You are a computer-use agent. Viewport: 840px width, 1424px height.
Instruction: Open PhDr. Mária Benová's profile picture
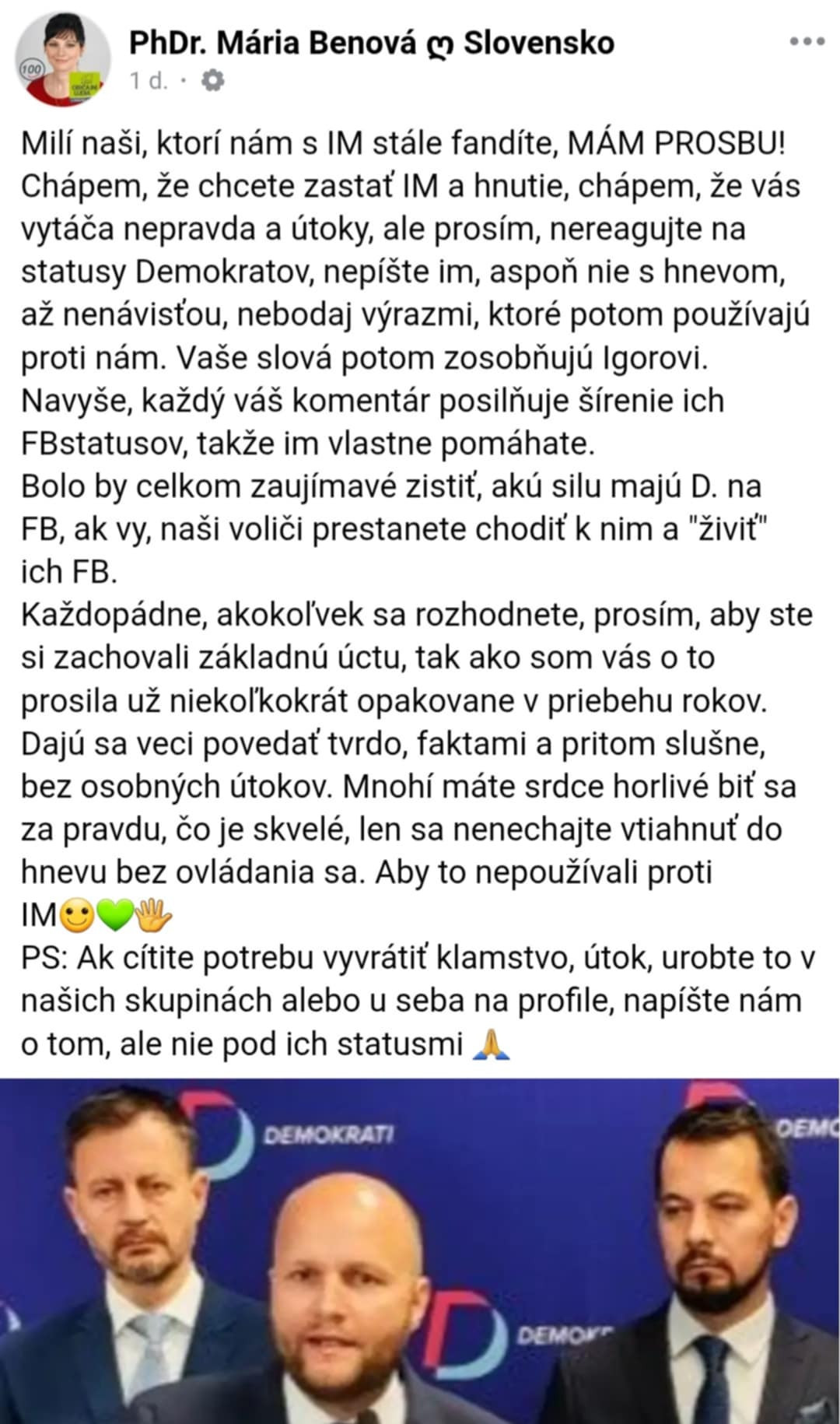[64, 60]
